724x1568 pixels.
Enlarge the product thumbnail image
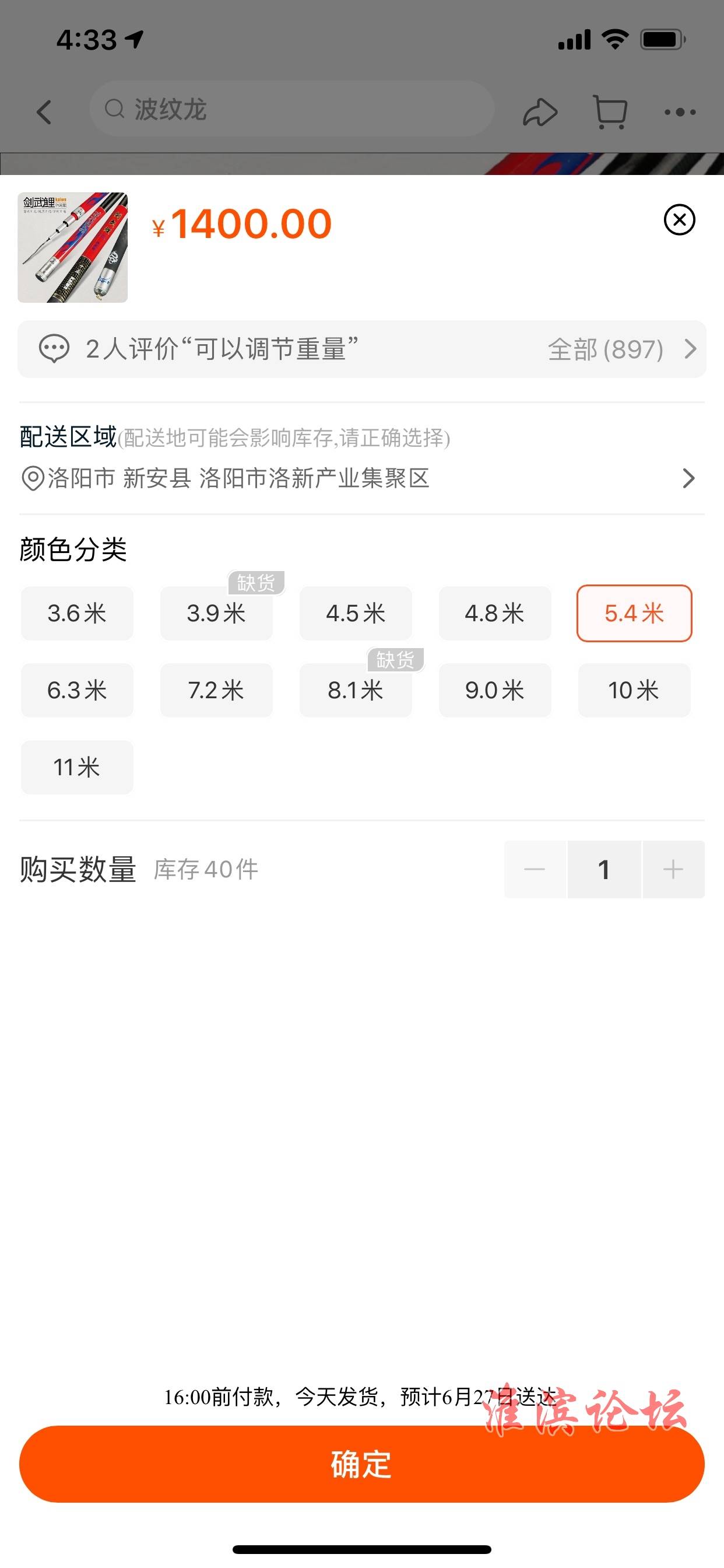pos(72,247)
